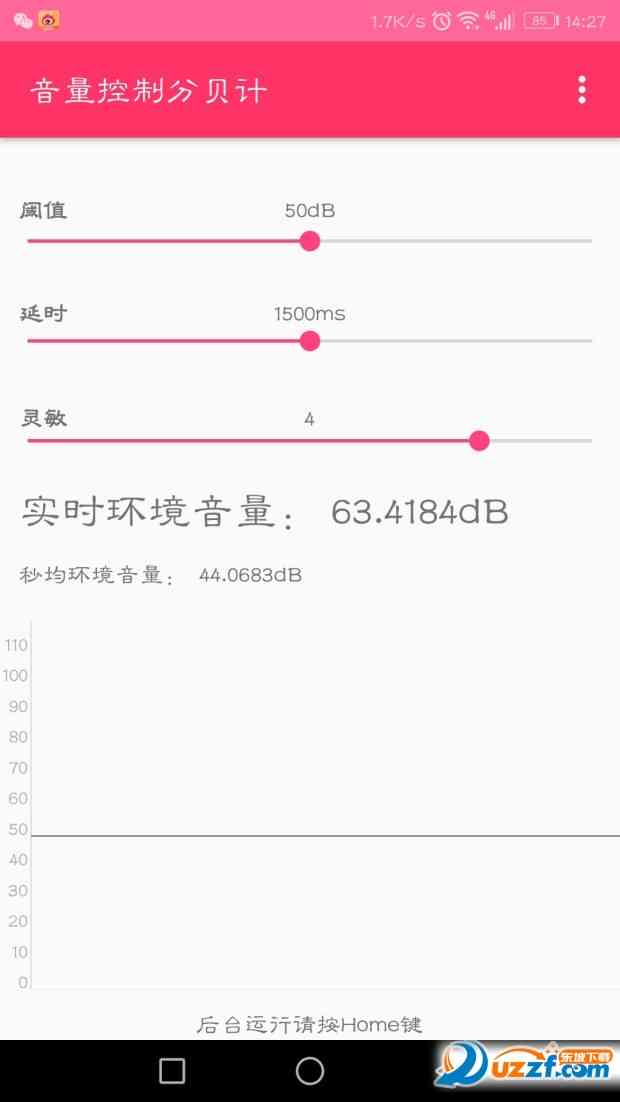
Task: Open the overflow menu
Action: click(582, 90)
